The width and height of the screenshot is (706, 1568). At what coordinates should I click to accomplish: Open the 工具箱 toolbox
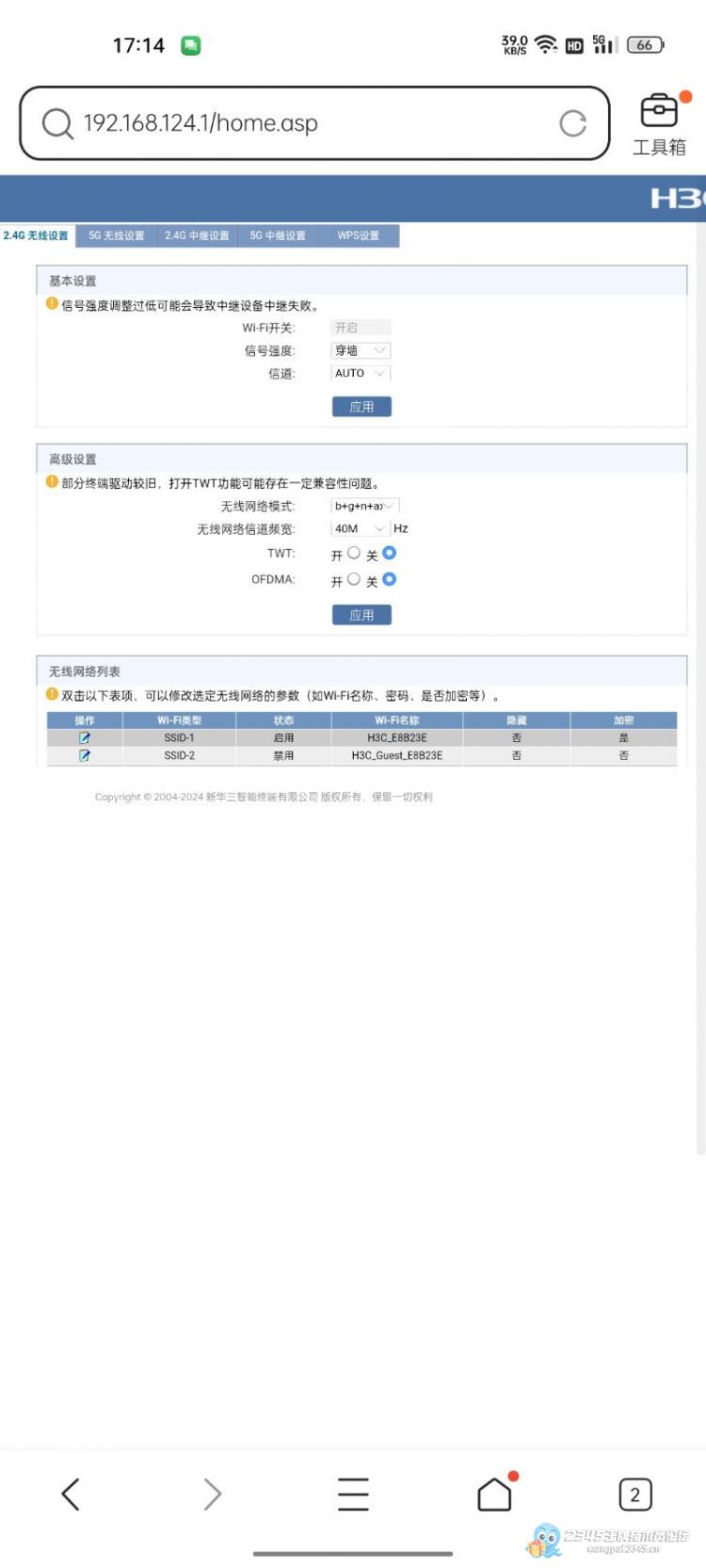point(659,124)
